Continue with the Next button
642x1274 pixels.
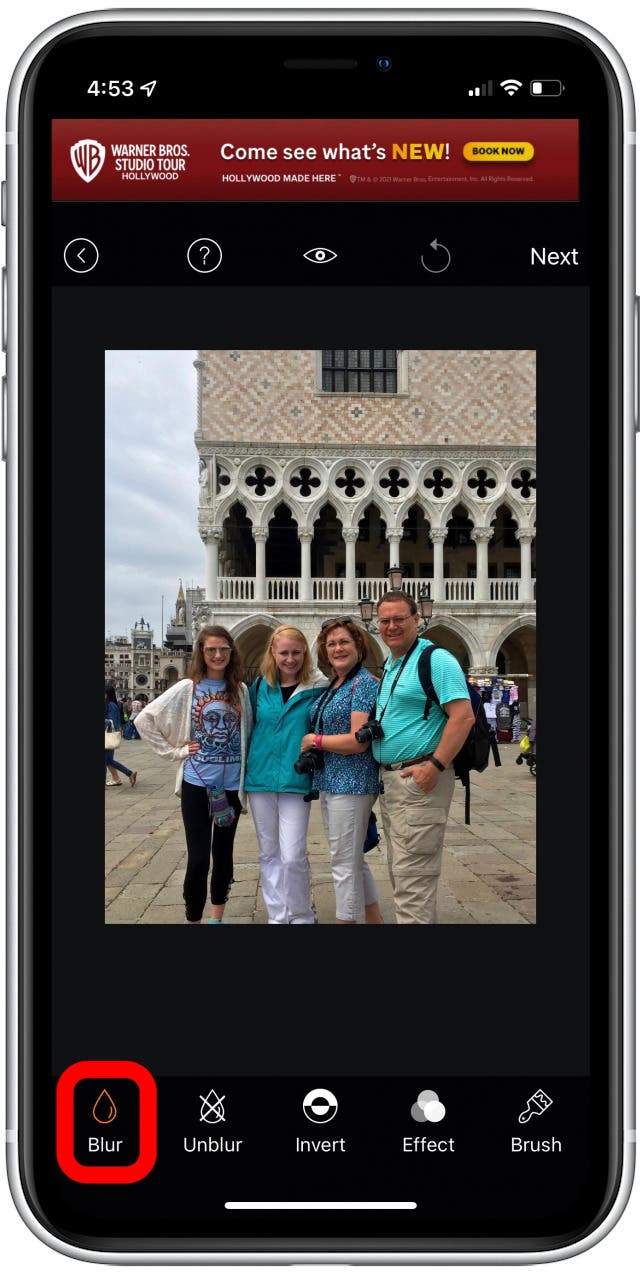pyautogui.click(x=554, y=257)
